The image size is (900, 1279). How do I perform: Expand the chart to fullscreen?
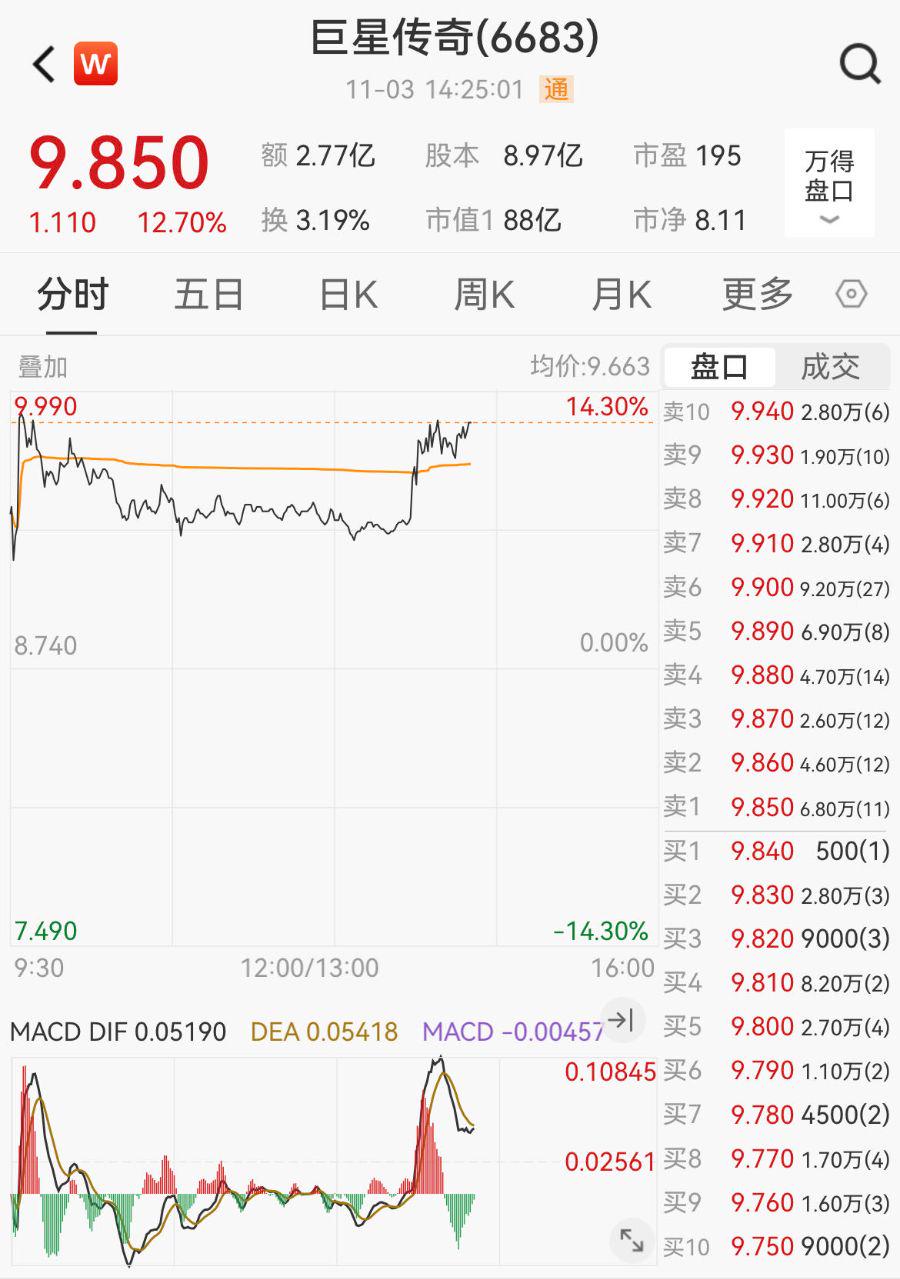(x=631, y=1241)
